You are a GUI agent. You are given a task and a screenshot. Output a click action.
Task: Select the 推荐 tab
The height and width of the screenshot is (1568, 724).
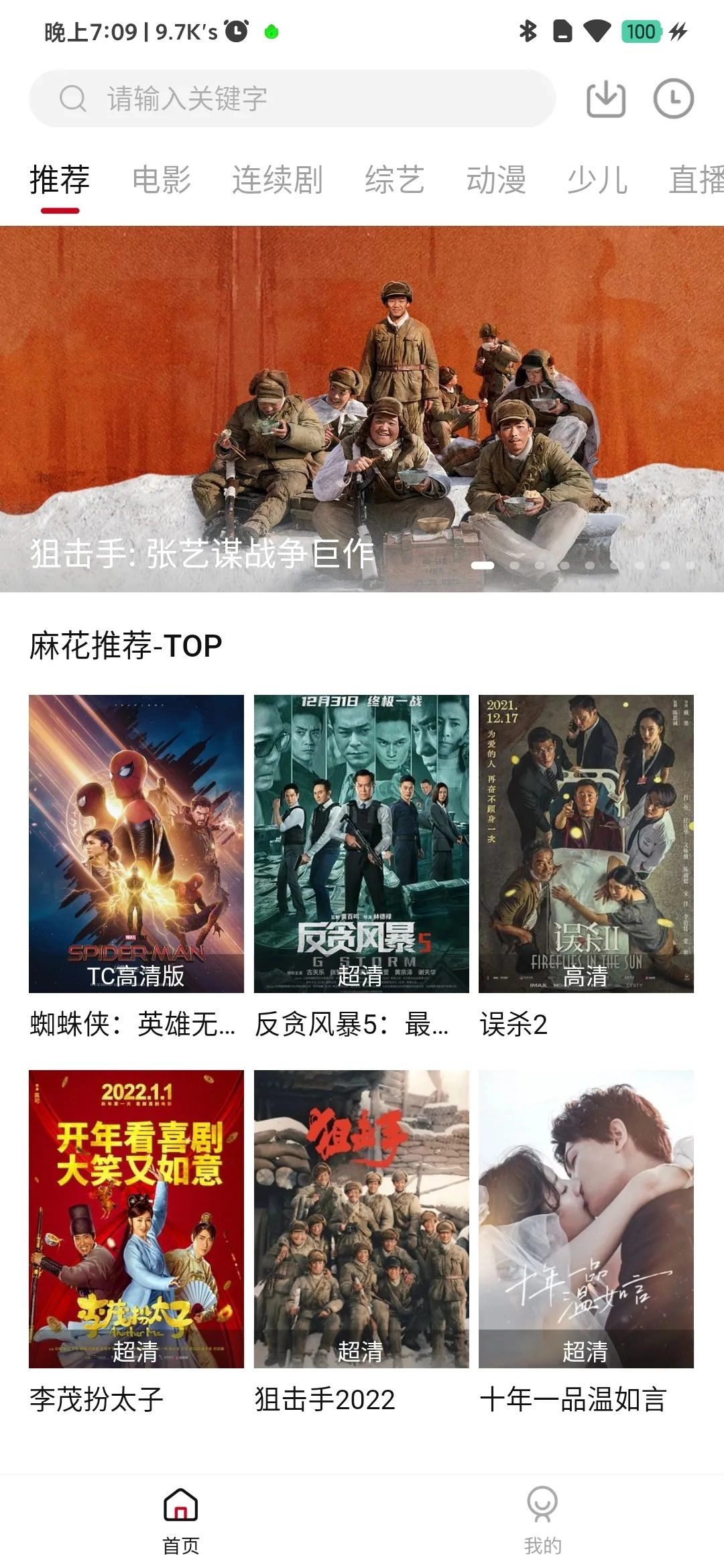click(x=60, y=180)
